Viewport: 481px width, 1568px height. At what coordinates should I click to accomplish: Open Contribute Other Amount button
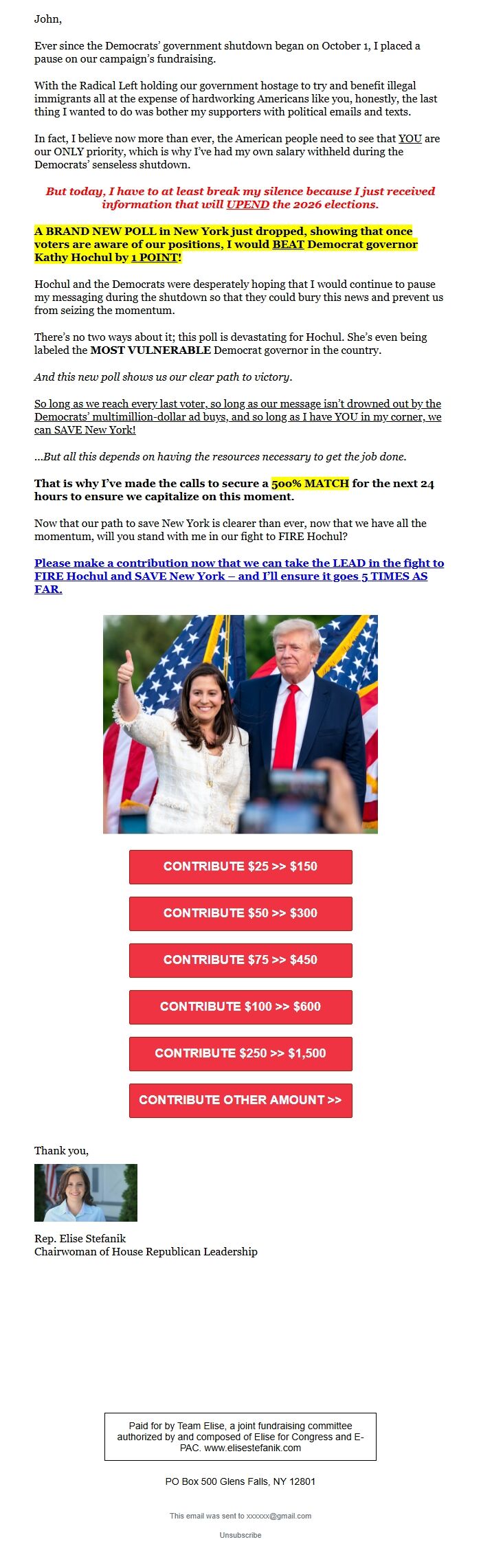(240, 1100)
